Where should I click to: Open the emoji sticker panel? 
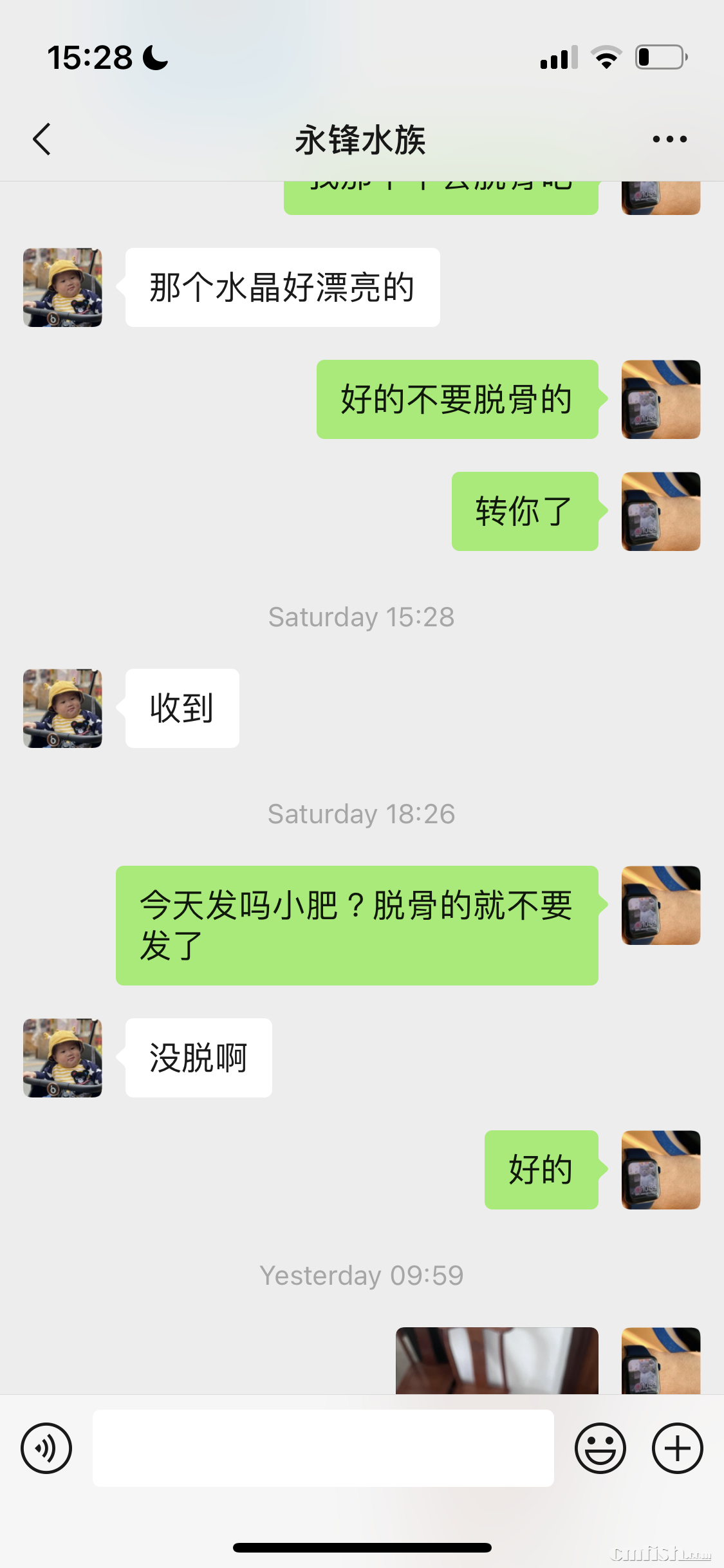[x=600, y=1448]
